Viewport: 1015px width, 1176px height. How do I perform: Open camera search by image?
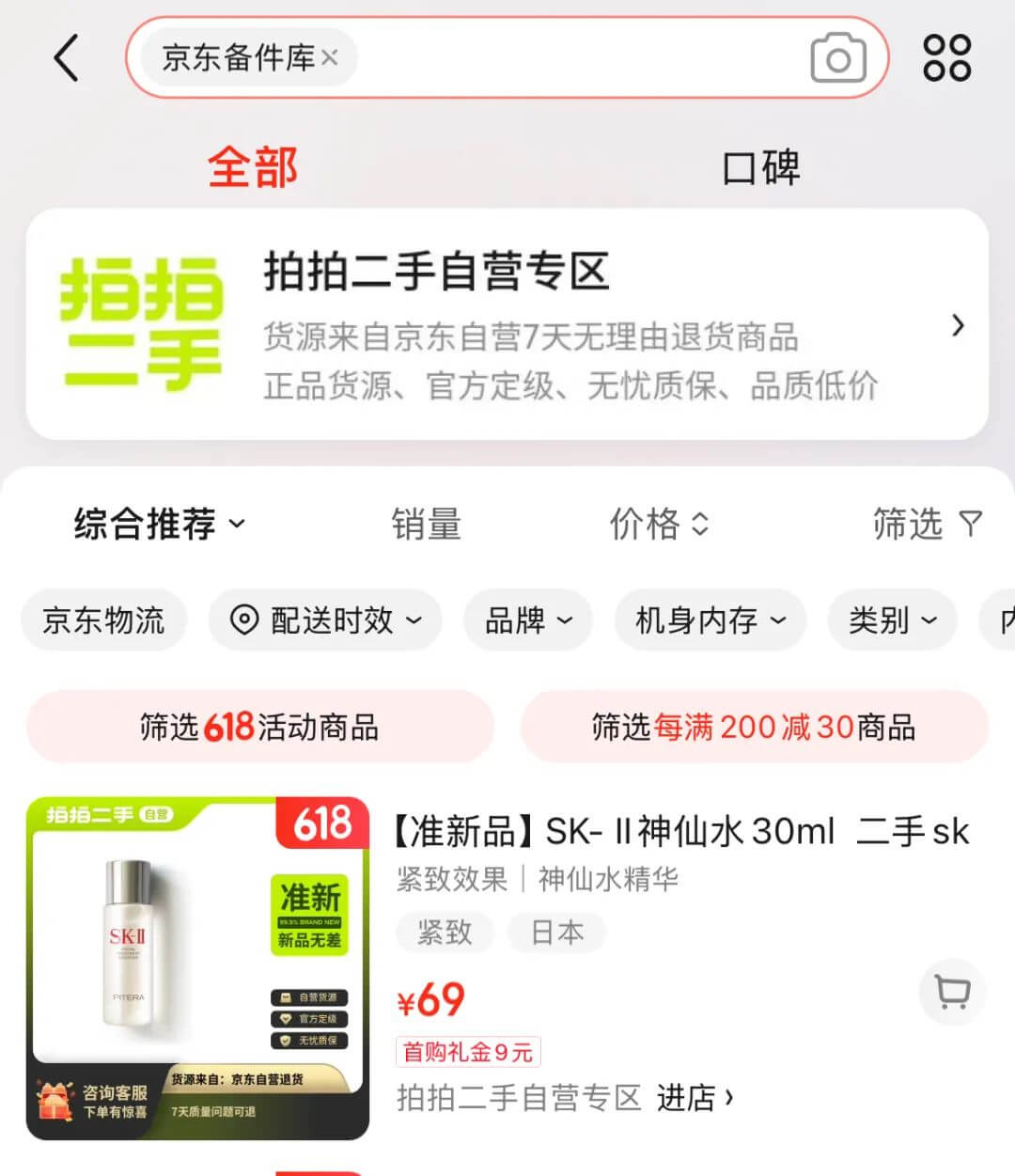(836, 57)
